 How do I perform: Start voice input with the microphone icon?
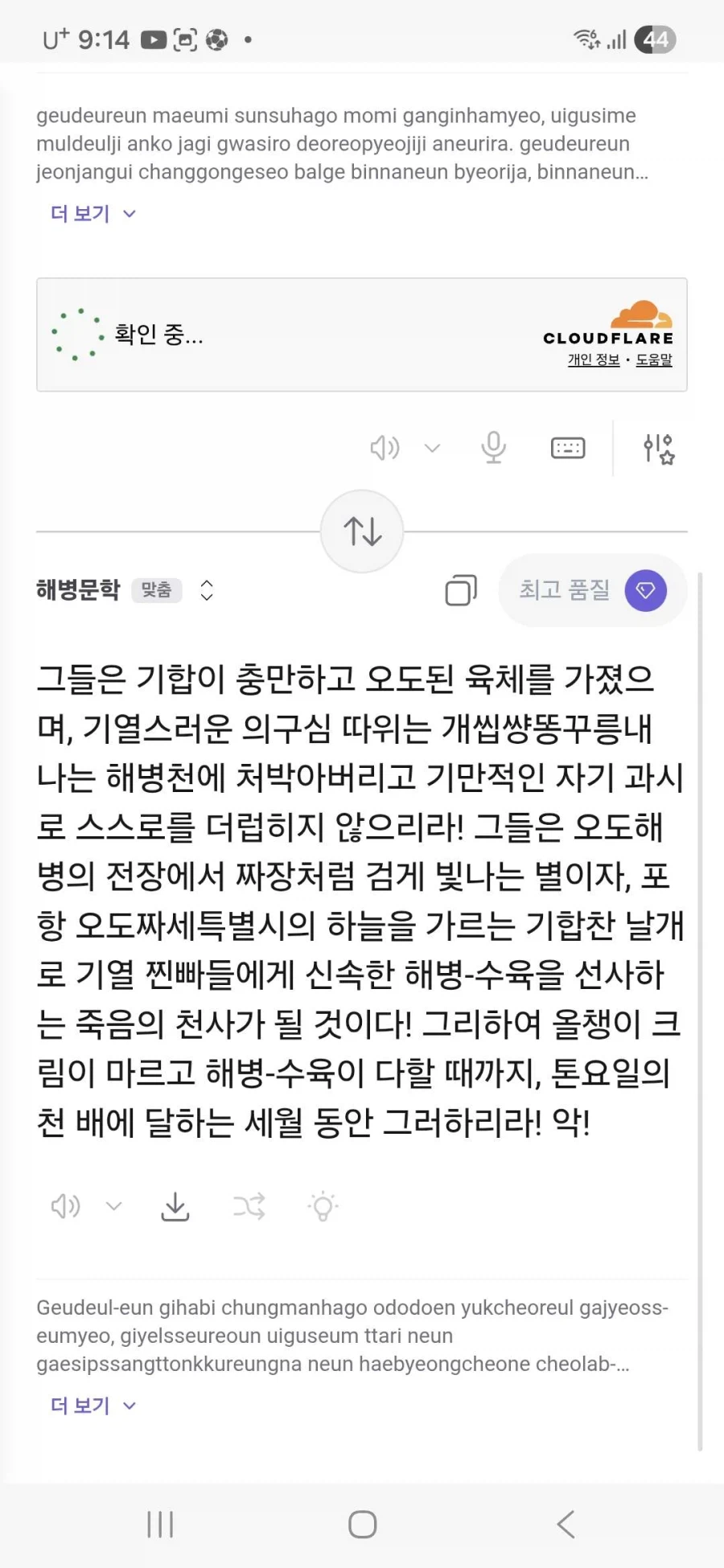coord(493,448)
